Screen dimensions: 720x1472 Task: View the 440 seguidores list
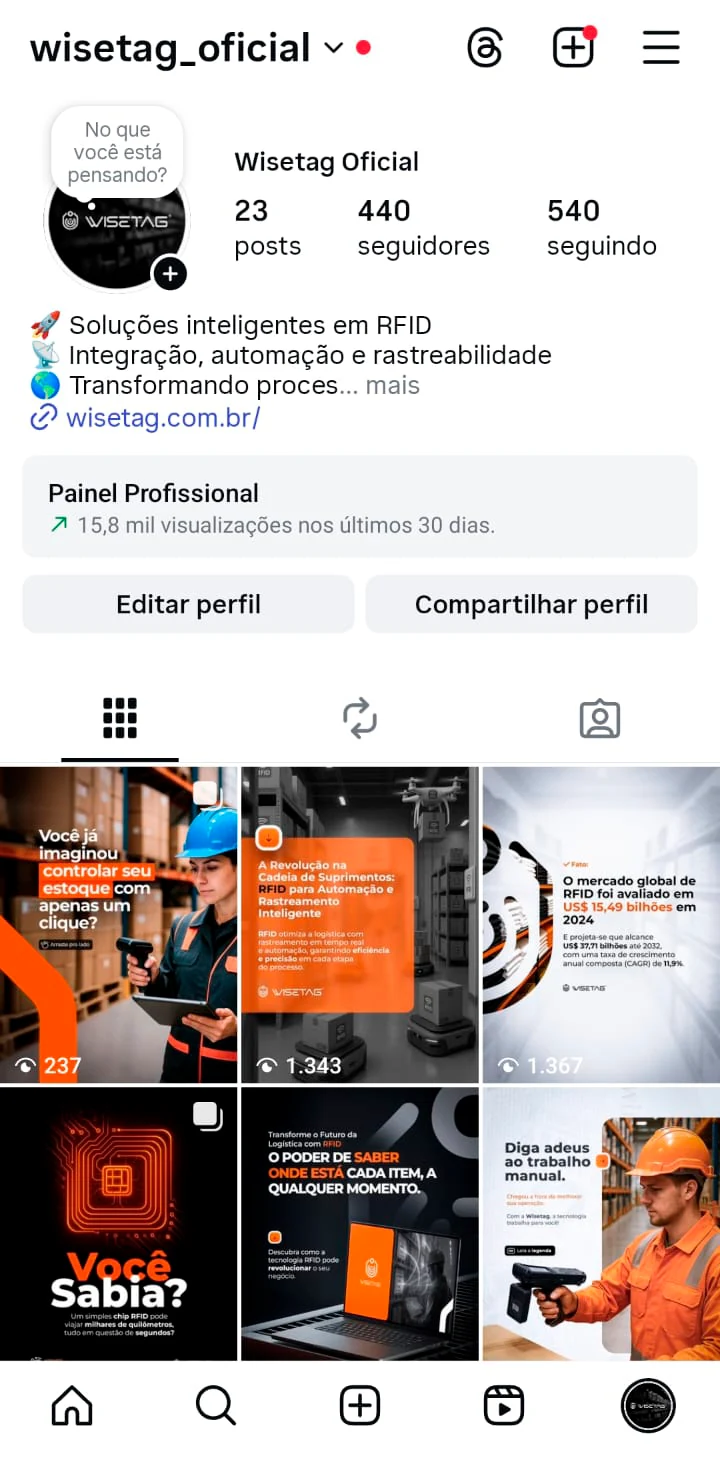(x=423, y=226)
